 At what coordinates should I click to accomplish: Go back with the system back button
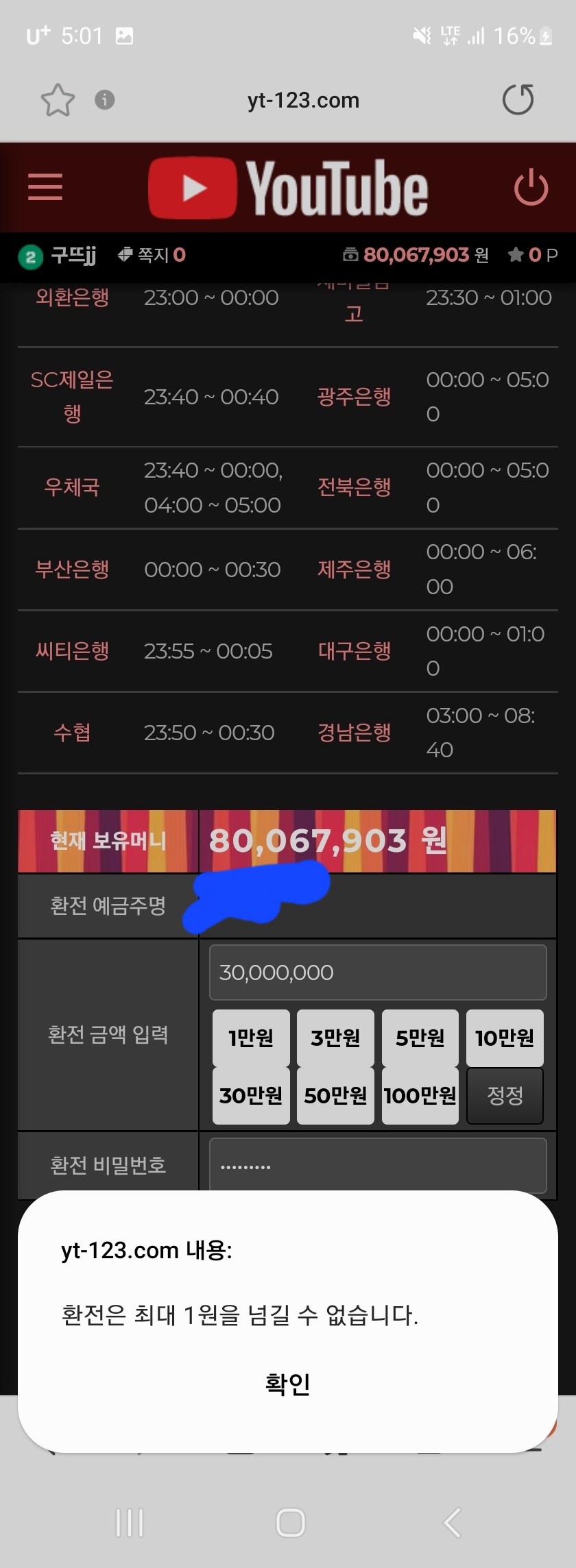[x=452, y=1523]
